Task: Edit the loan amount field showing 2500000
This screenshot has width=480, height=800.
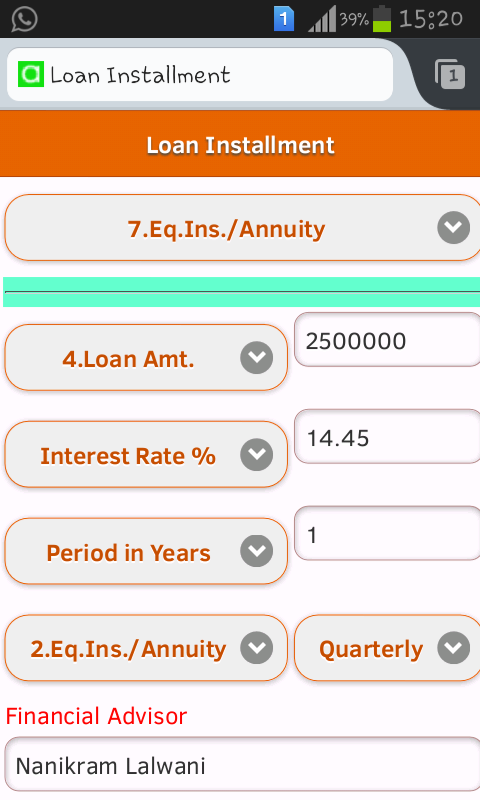Action: click(388, 340)
